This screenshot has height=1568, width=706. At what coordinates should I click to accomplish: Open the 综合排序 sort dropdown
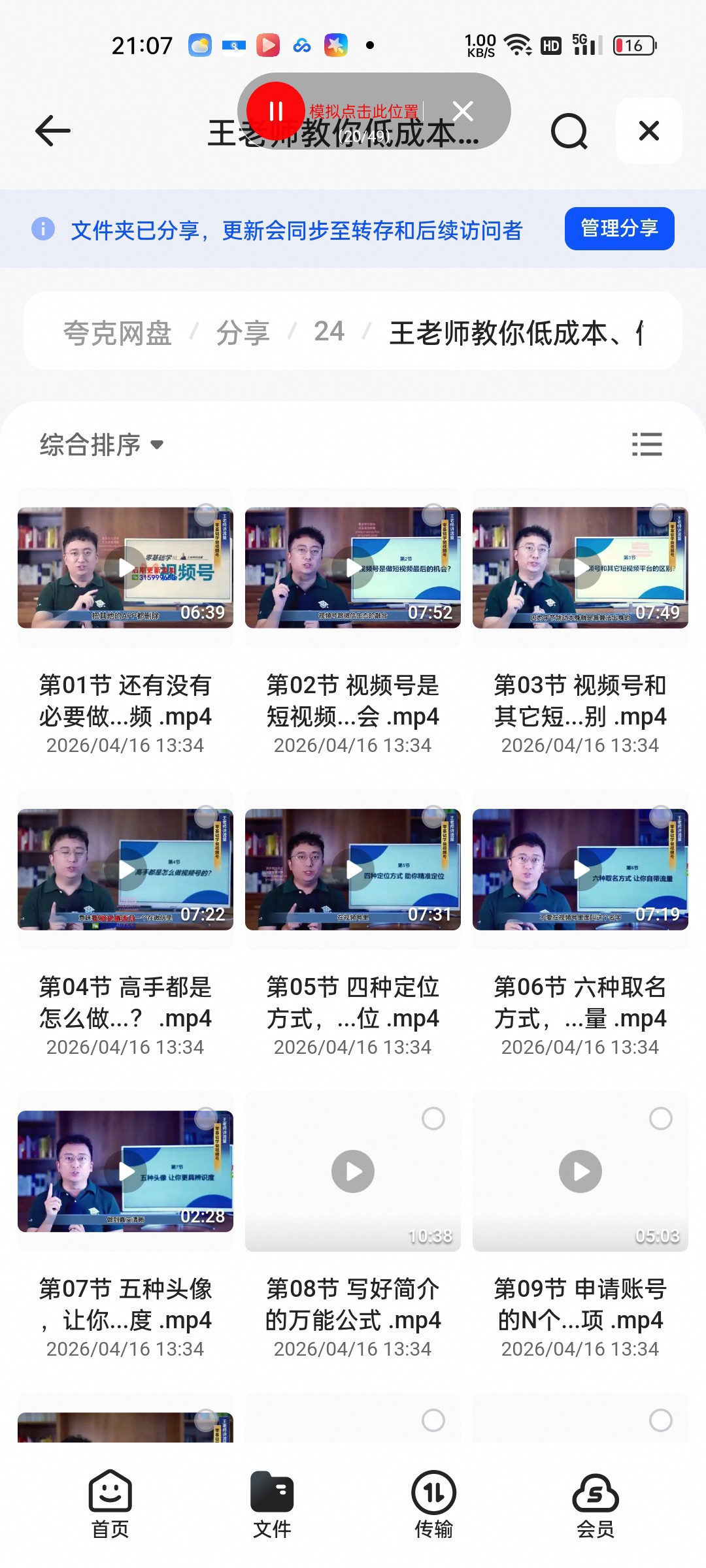click(x=101, y=445)
